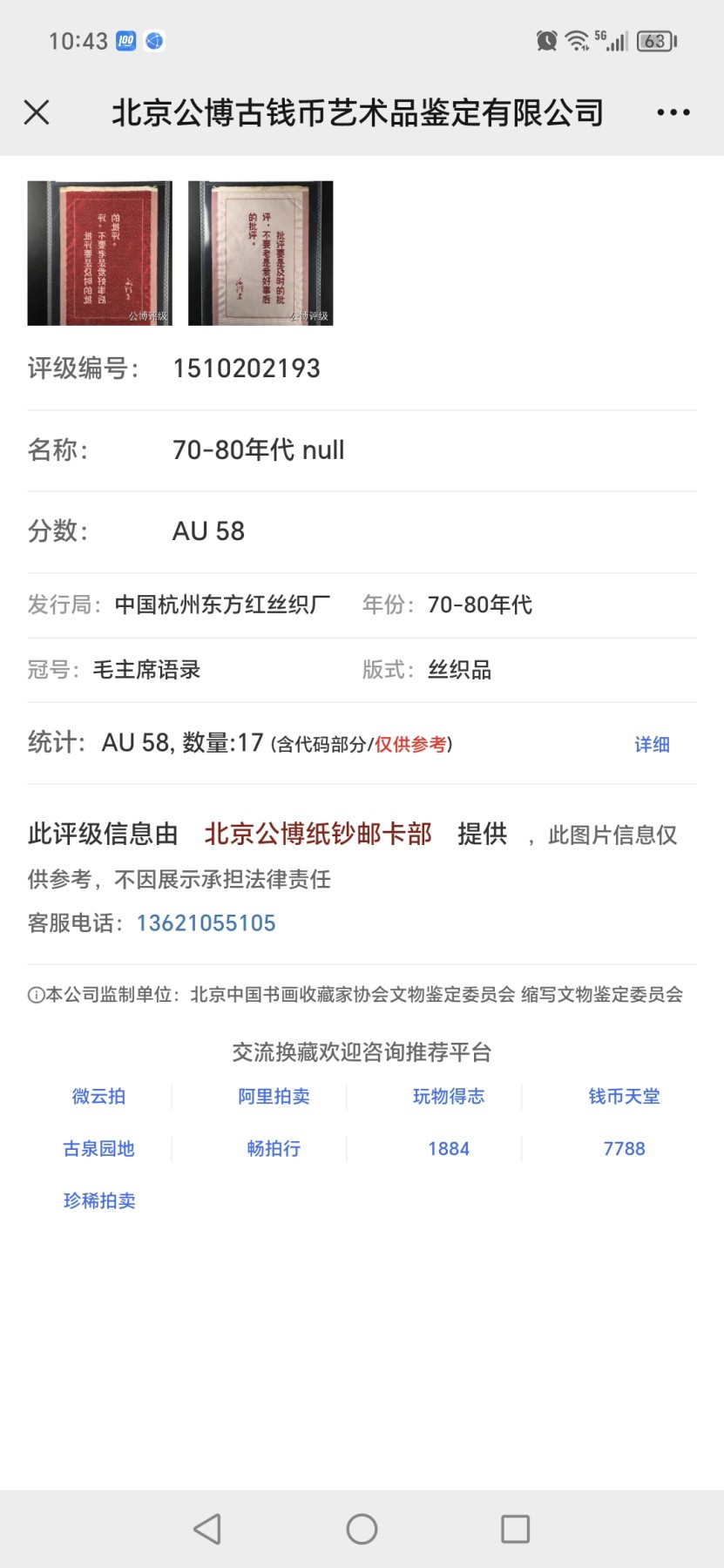This screenshot has width=724, height=1568.
Task: Tap the blue compass browser icon near the time
Action: (154, 40)
